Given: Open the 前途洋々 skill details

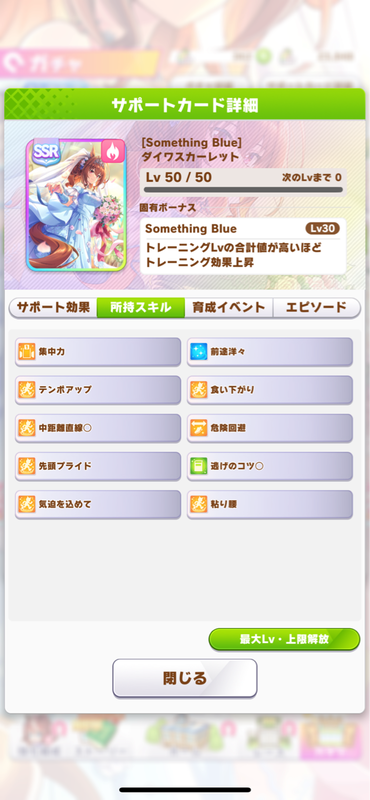Looking at the screenshot, I should [270, 352].
